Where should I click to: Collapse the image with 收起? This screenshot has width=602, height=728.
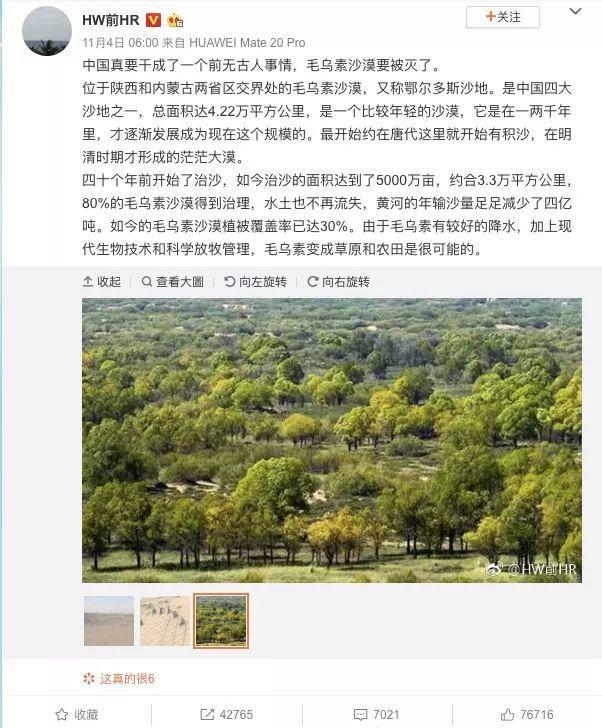(x=102, y=282)
